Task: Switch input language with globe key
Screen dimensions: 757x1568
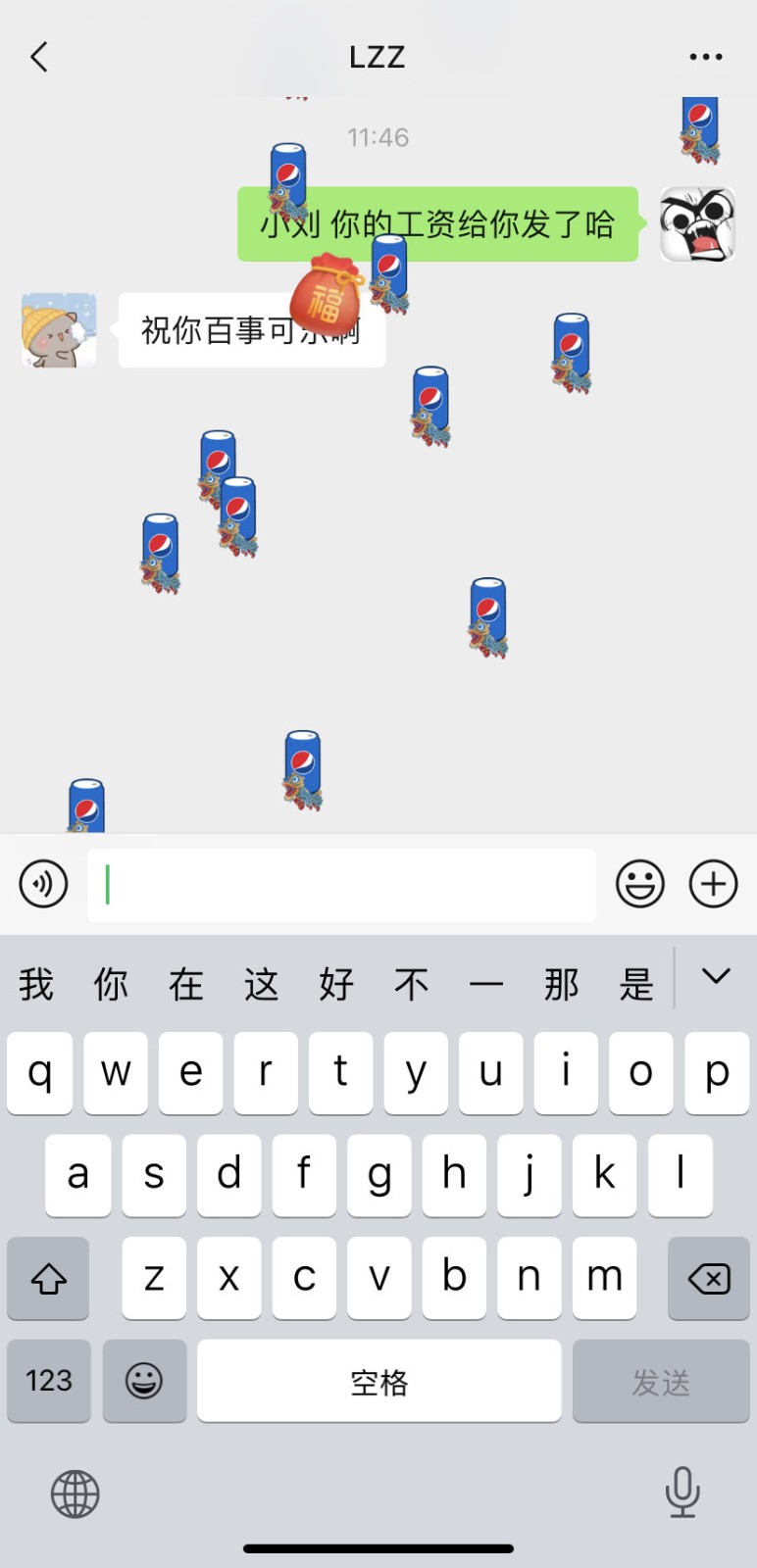Action: pos(76,1494)
